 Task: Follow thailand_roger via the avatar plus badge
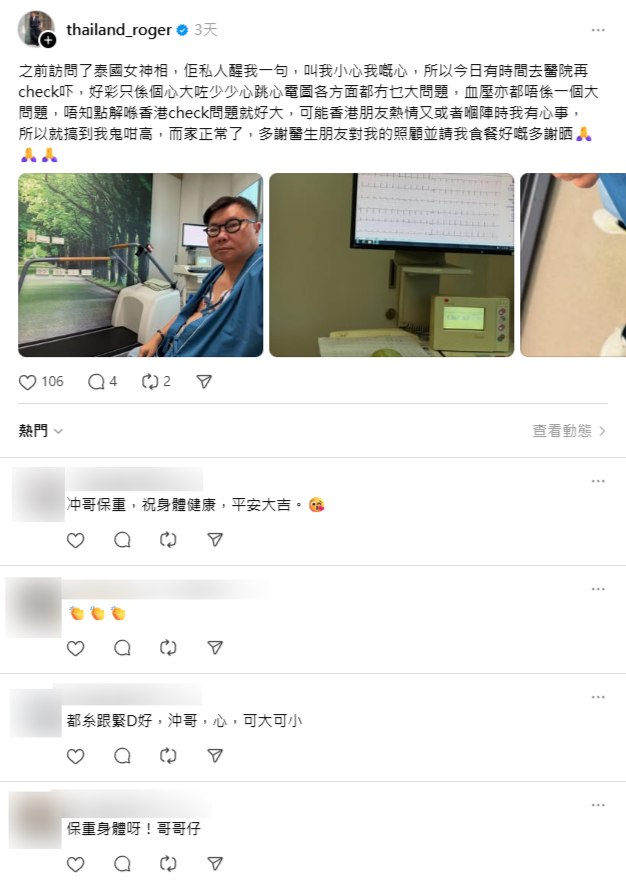point(48,41)
